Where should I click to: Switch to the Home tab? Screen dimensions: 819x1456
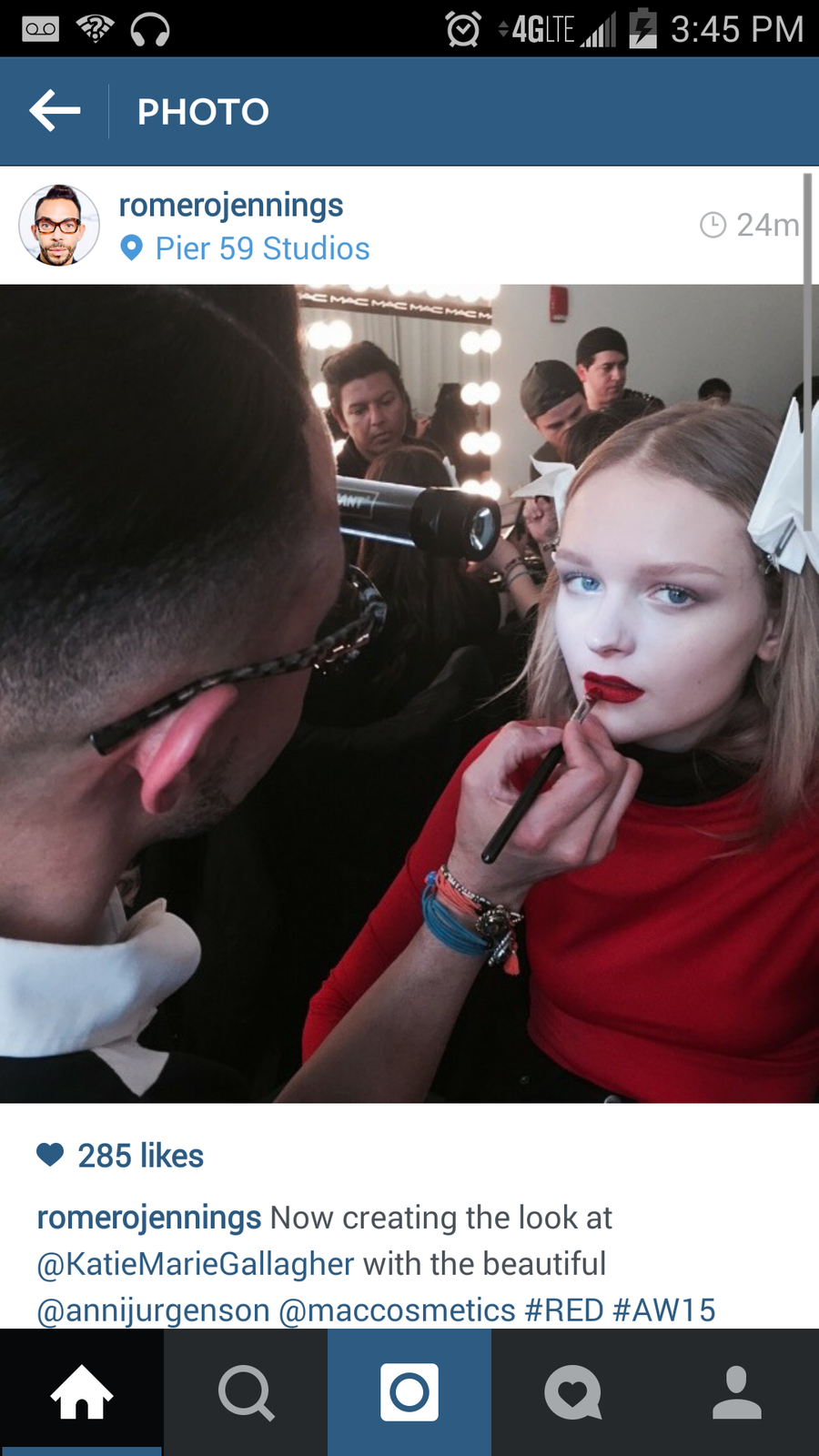click(82, 1392)
